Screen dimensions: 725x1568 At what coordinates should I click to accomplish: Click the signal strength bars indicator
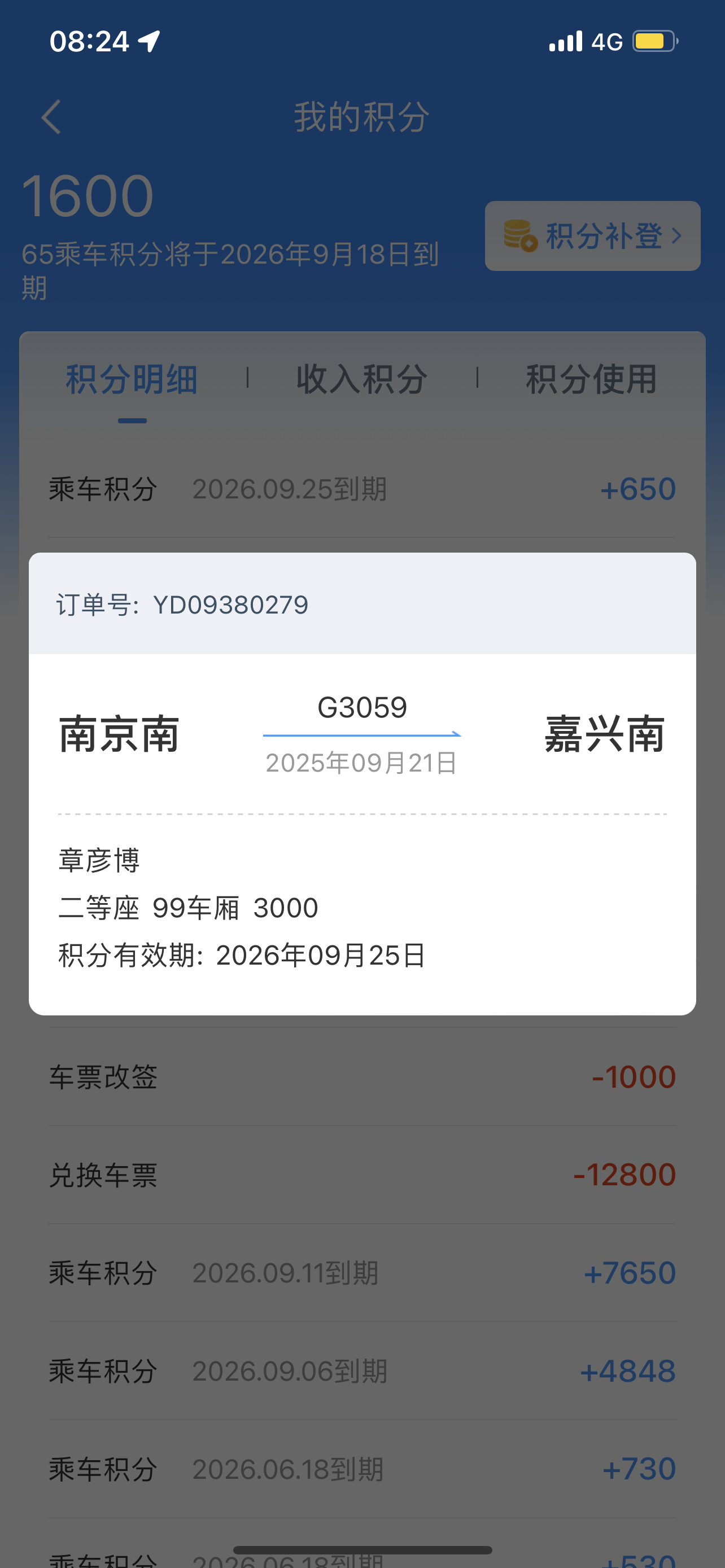coord(566,40)
